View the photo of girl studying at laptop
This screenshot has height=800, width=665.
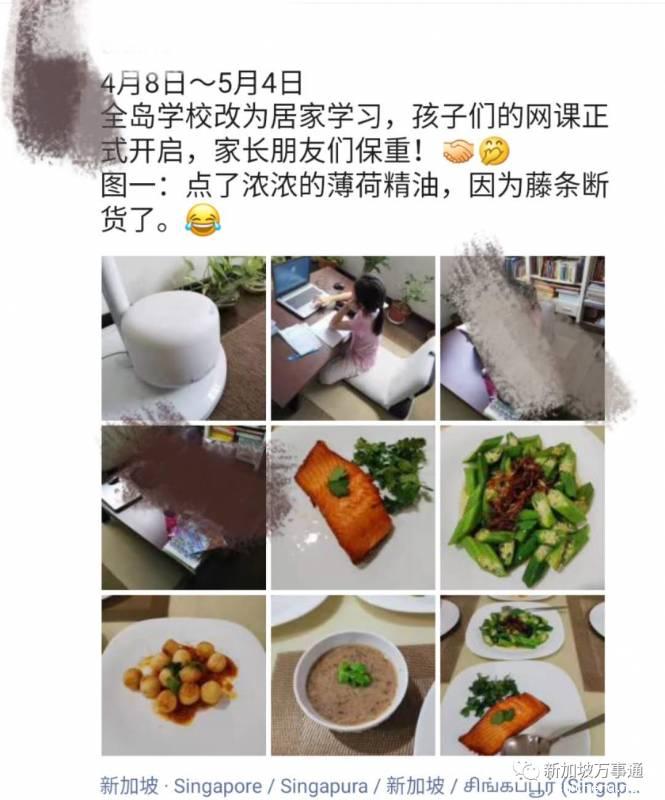(353, 338)
